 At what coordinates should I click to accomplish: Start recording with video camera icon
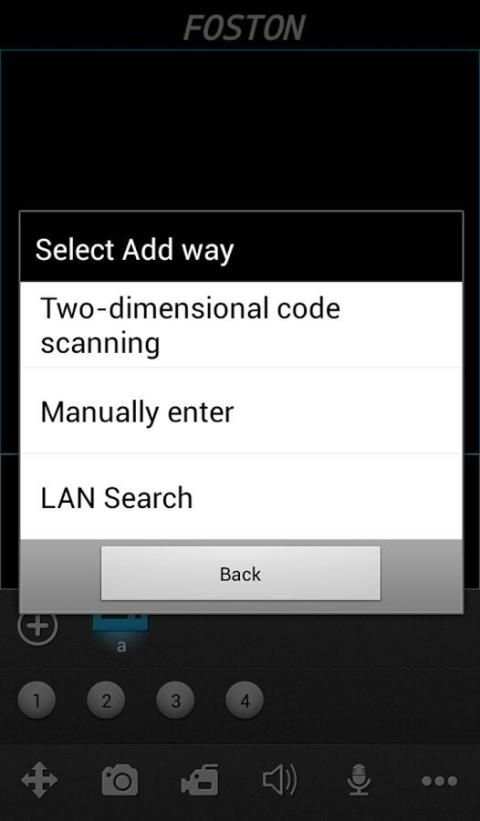click(x=200, y=780)
